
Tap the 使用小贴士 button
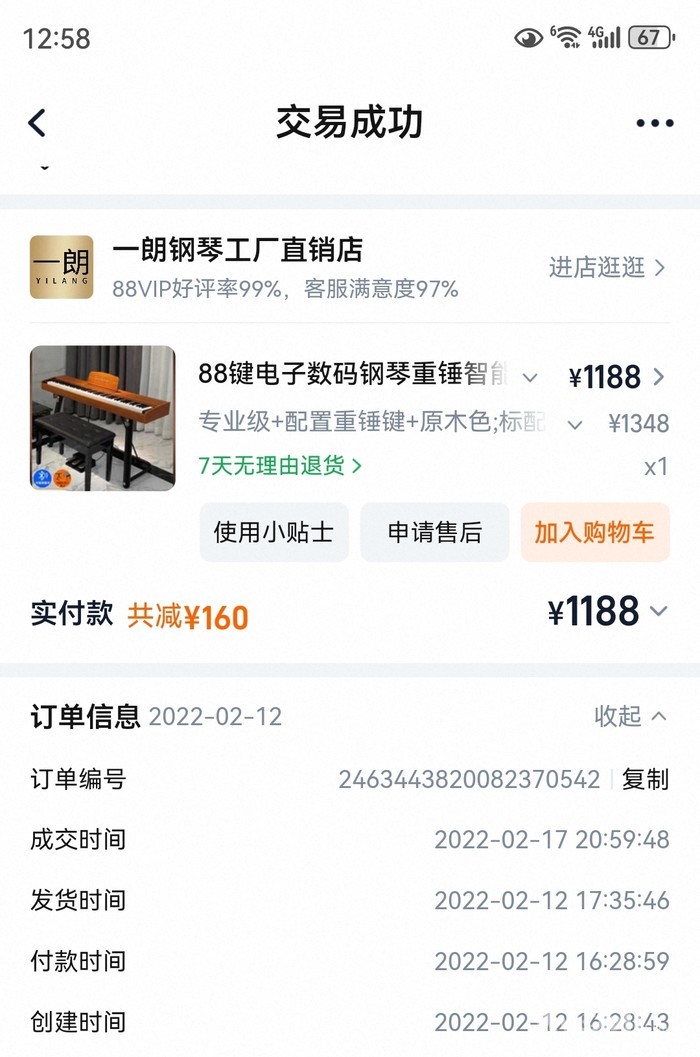[274, 532]
